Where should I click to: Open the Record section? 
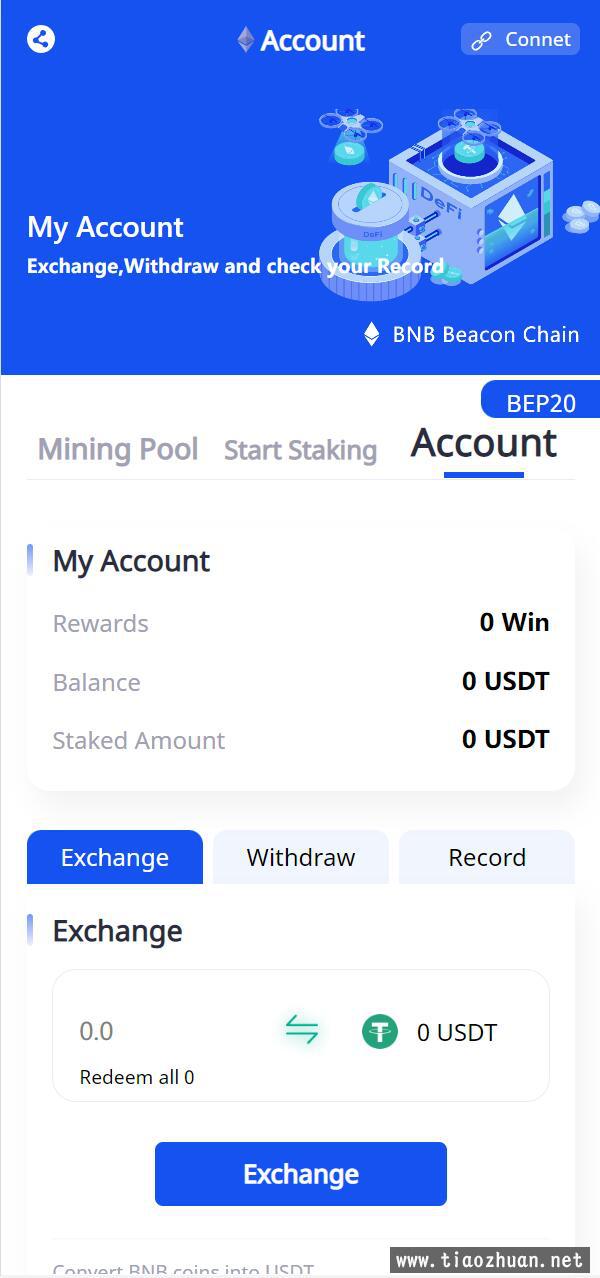(487, 857)
